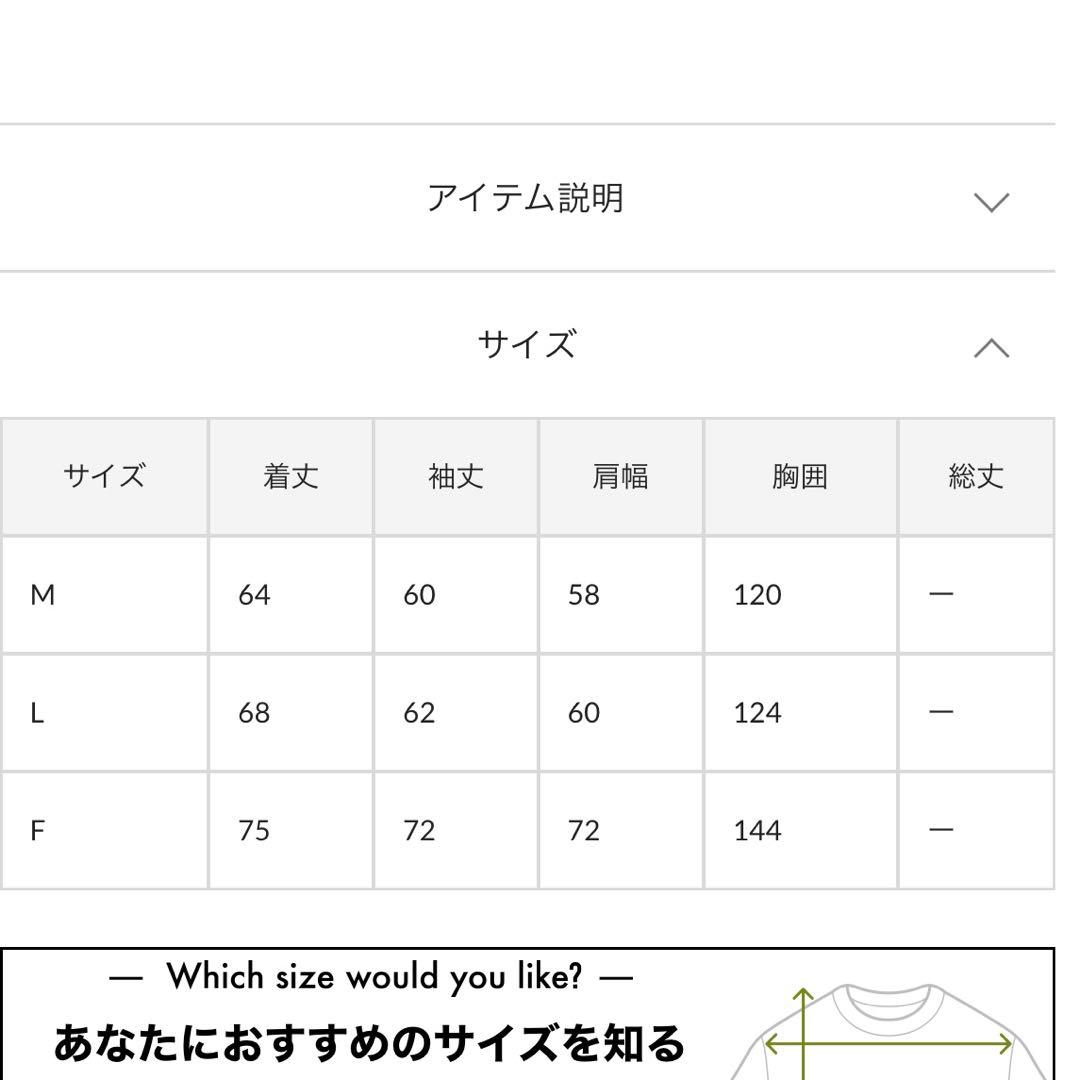Expand the アイテム説明 section

pos(527,198)
